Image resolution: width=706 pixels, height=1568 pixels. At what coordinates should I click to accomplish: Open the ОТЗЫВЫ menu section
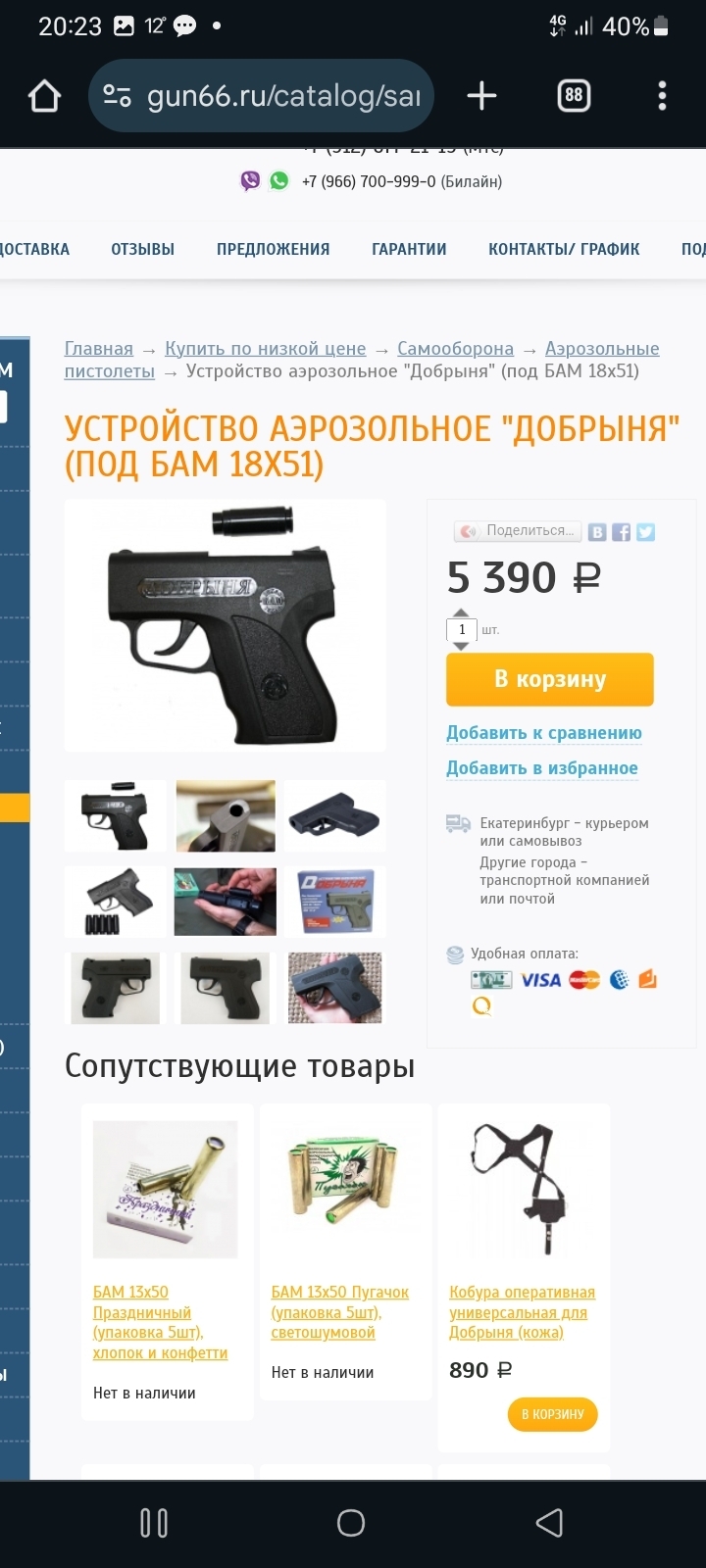(x=142, y=249)
